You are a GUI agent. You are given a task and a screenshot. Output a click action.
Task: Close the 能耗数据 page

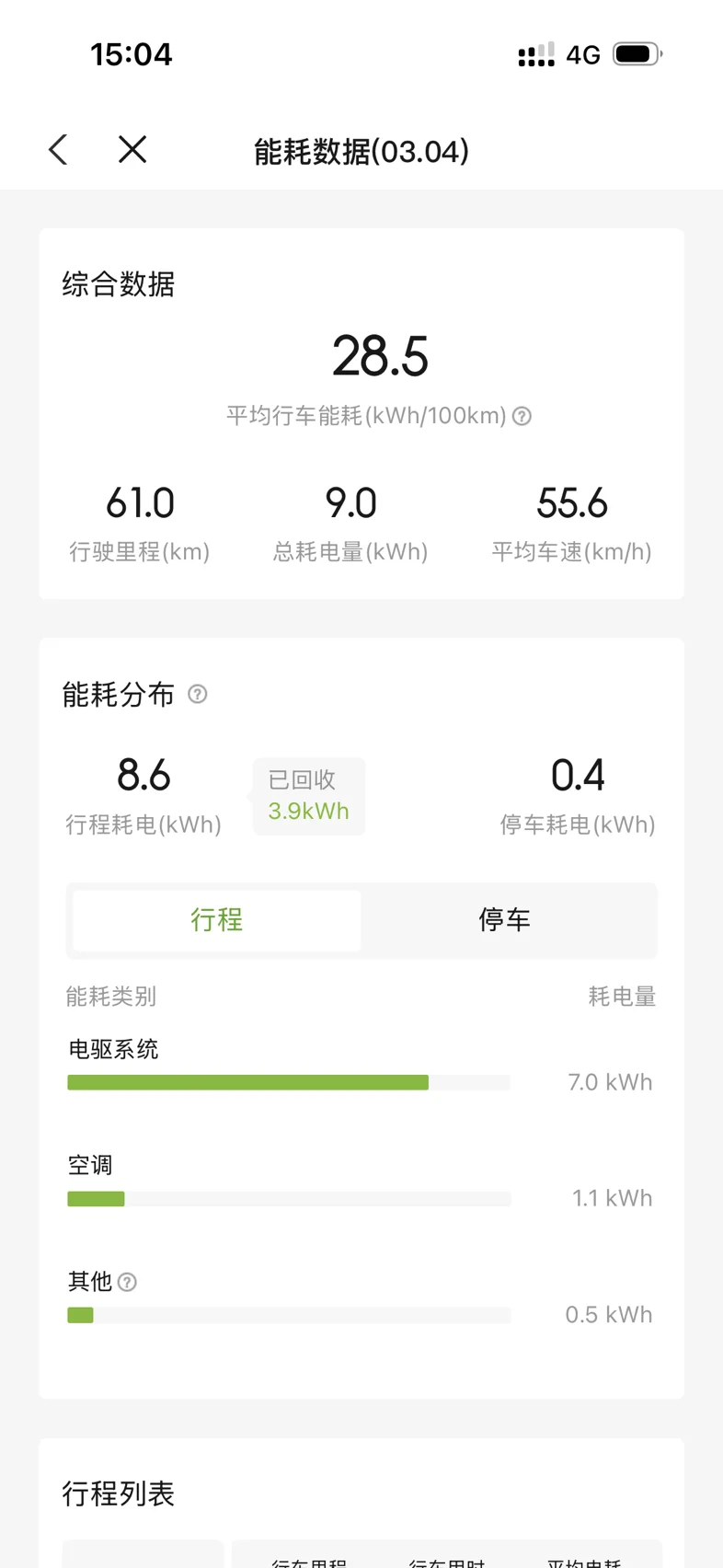tap(132, 149)
